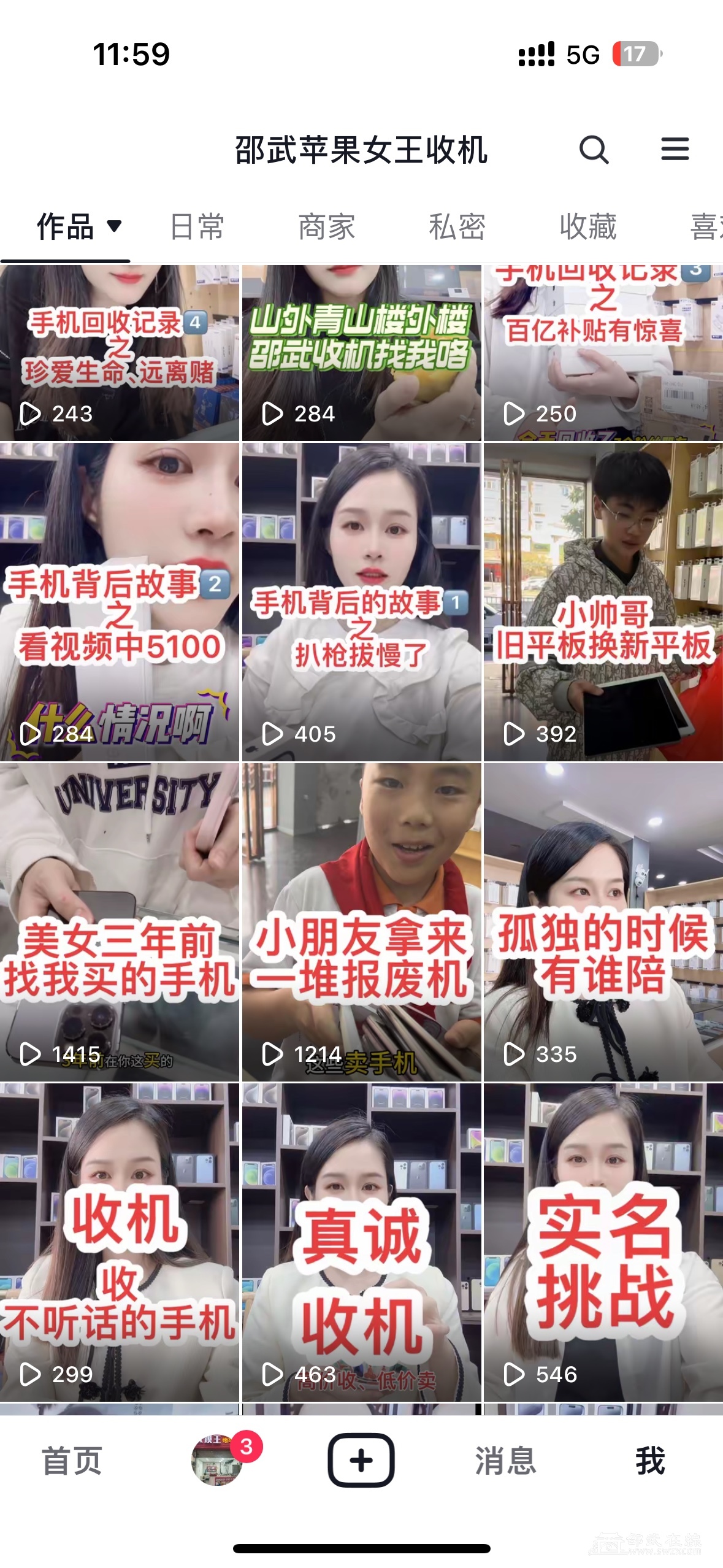Open the avatar tab with 3 badge
Screen dimensions: 723x1568
(216, 1461)
